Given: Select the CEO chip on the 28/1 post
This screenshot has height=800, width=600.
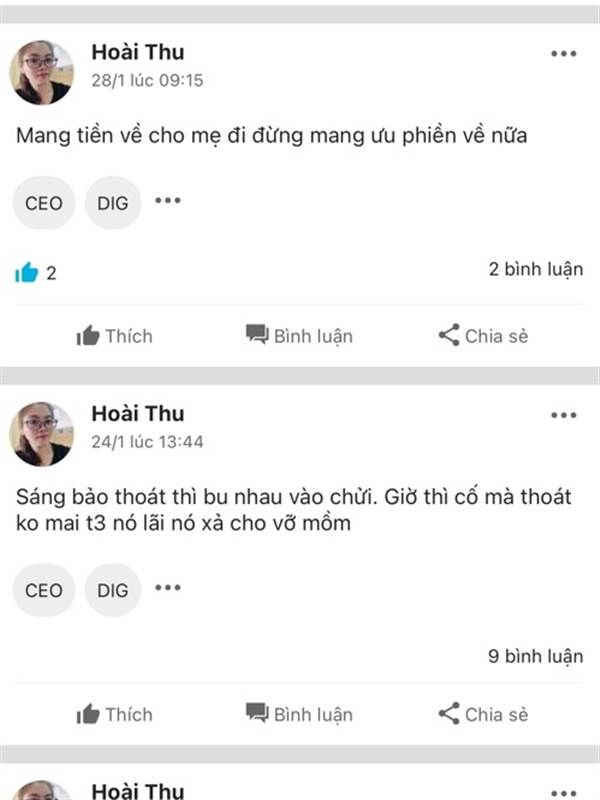Looking at the screenshot, I should tap(44, 203).
